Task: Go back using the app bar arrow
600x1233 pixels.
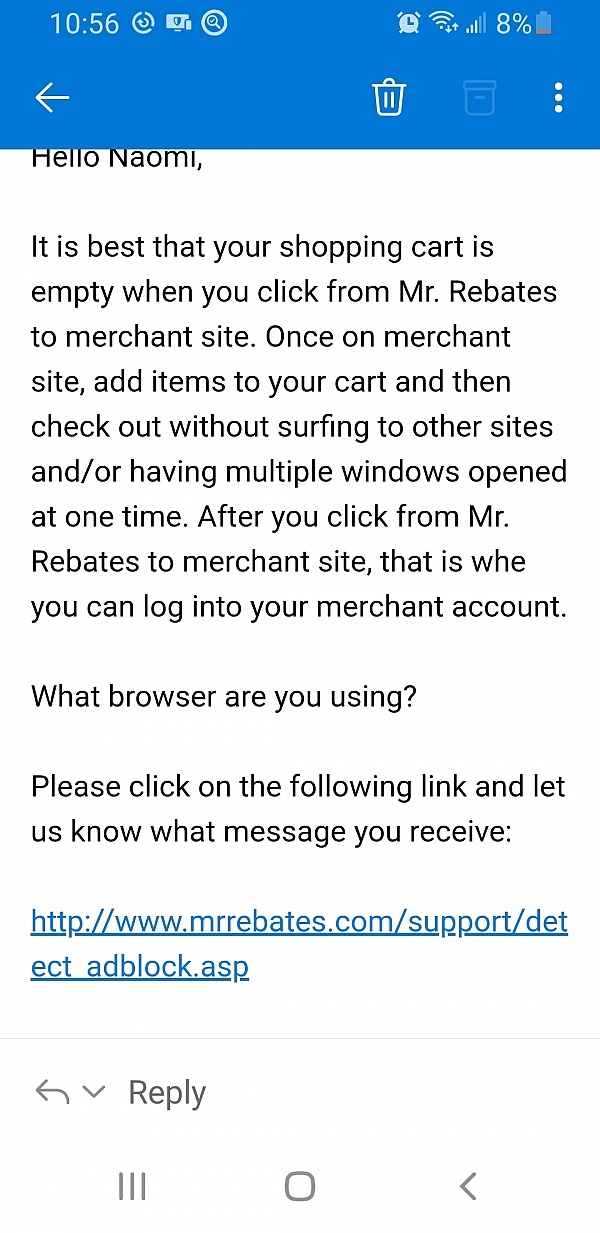Action: pyautogui.click(x=52, y=97)
